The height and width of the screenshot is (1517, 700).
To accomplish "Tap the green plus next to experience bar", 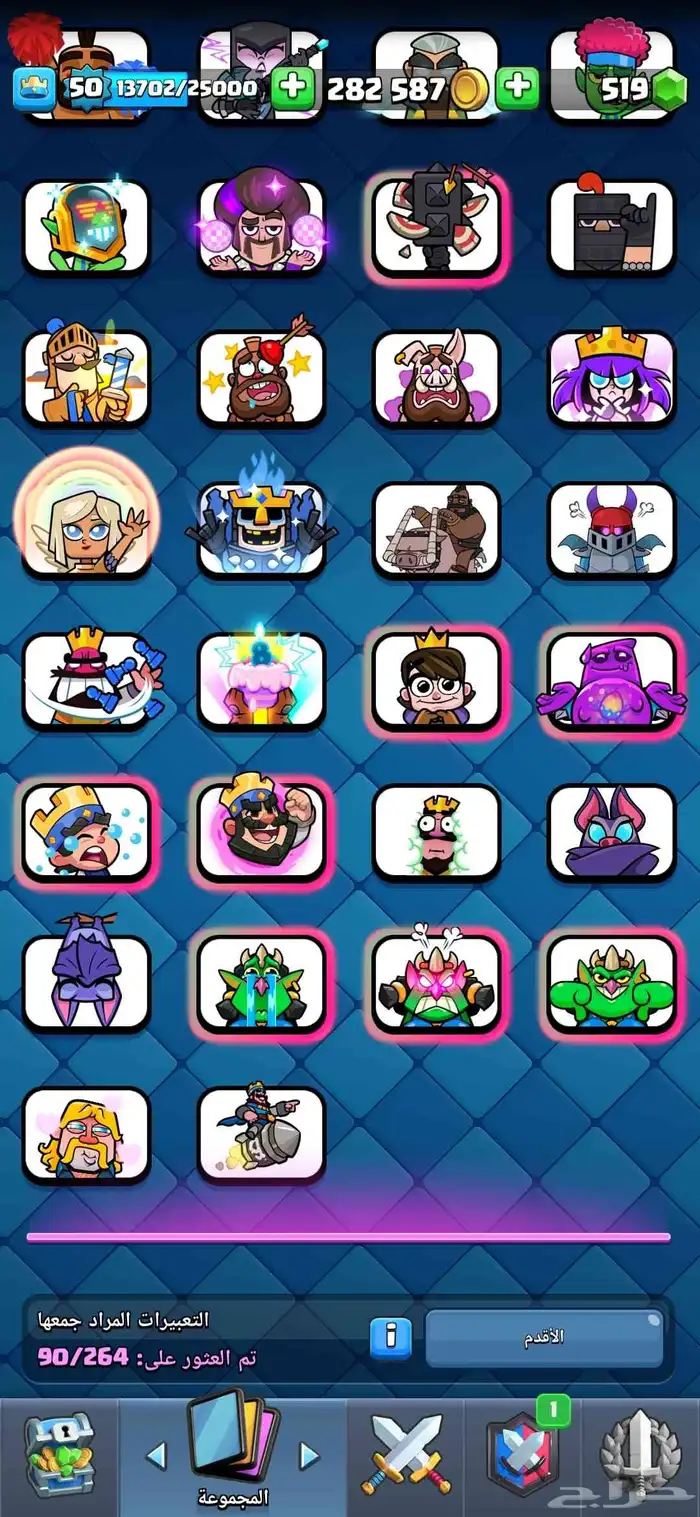I will (x=293, y=88).
